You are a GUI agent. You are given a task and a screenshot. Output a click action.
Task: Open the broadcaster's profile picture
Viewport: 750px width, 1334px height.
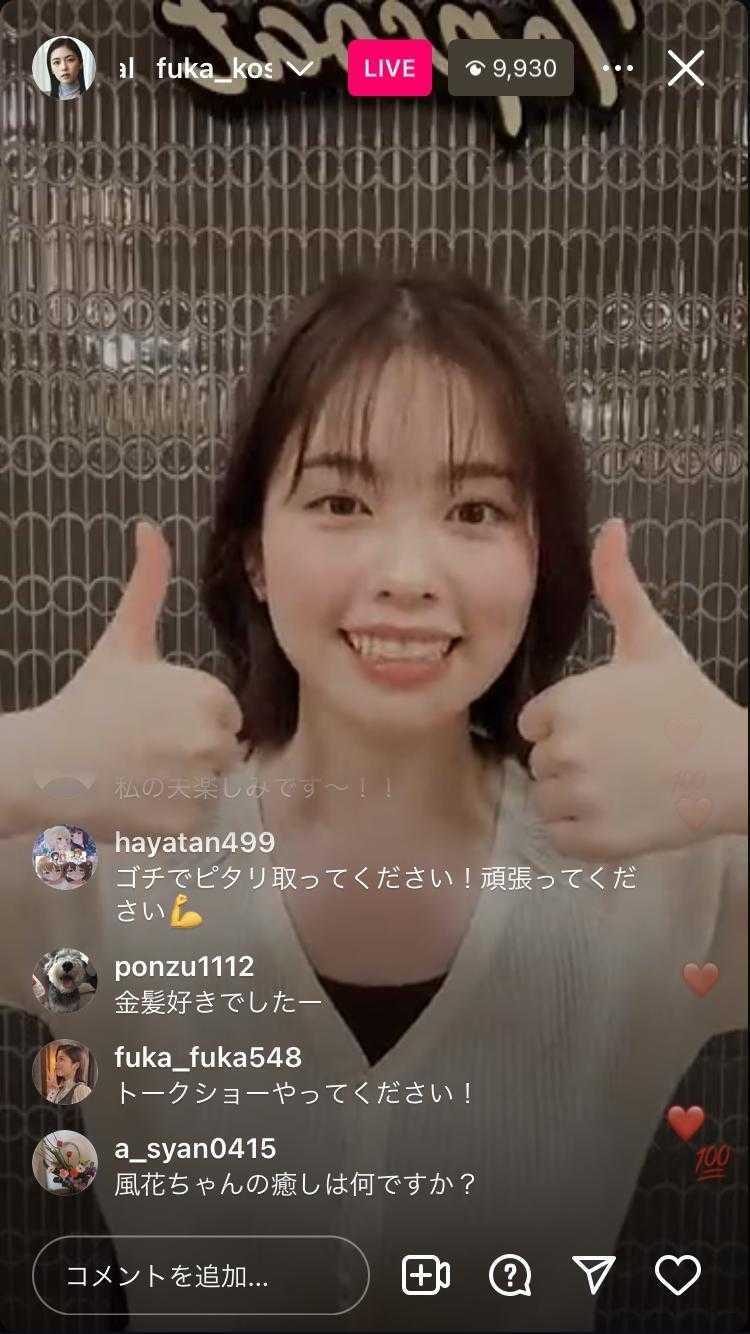[x=64, y=68]
